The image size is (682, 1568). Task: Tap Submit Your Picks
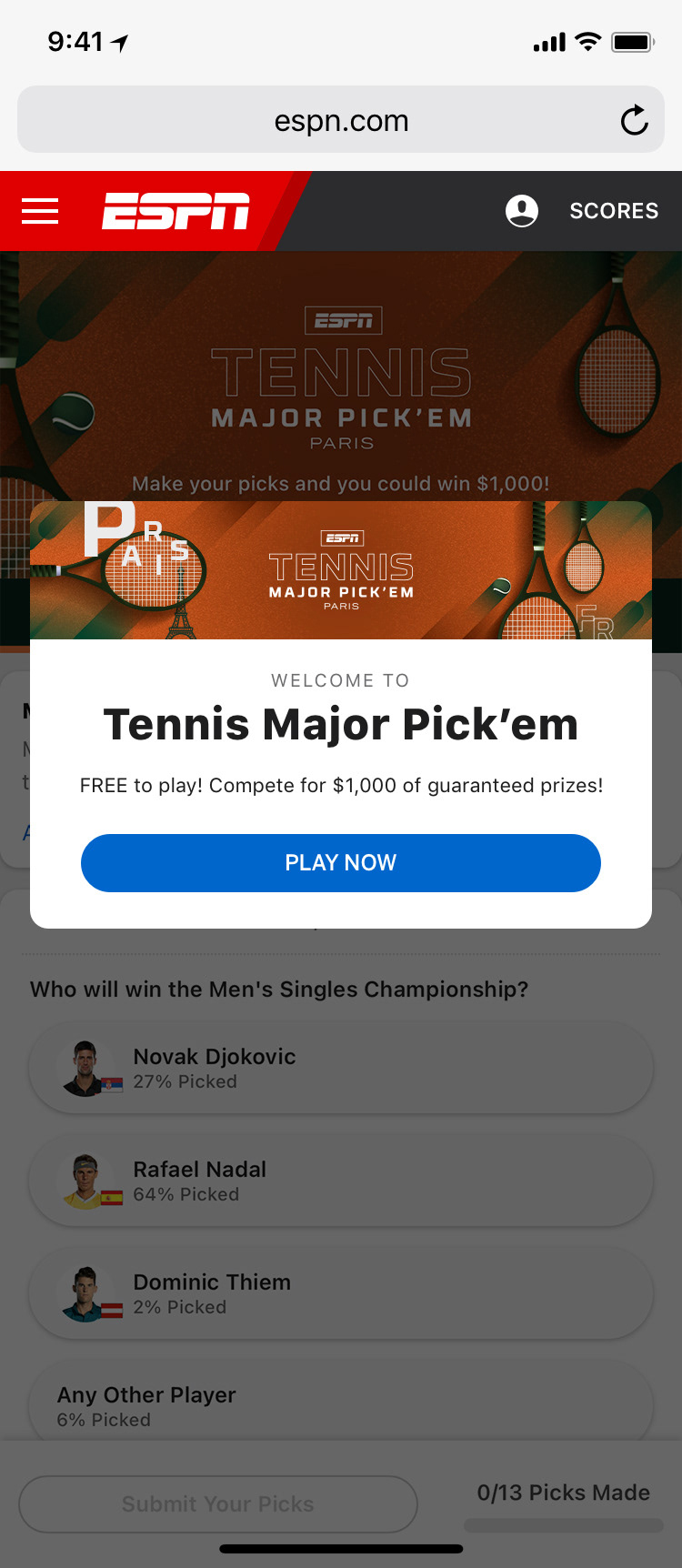218,1503
